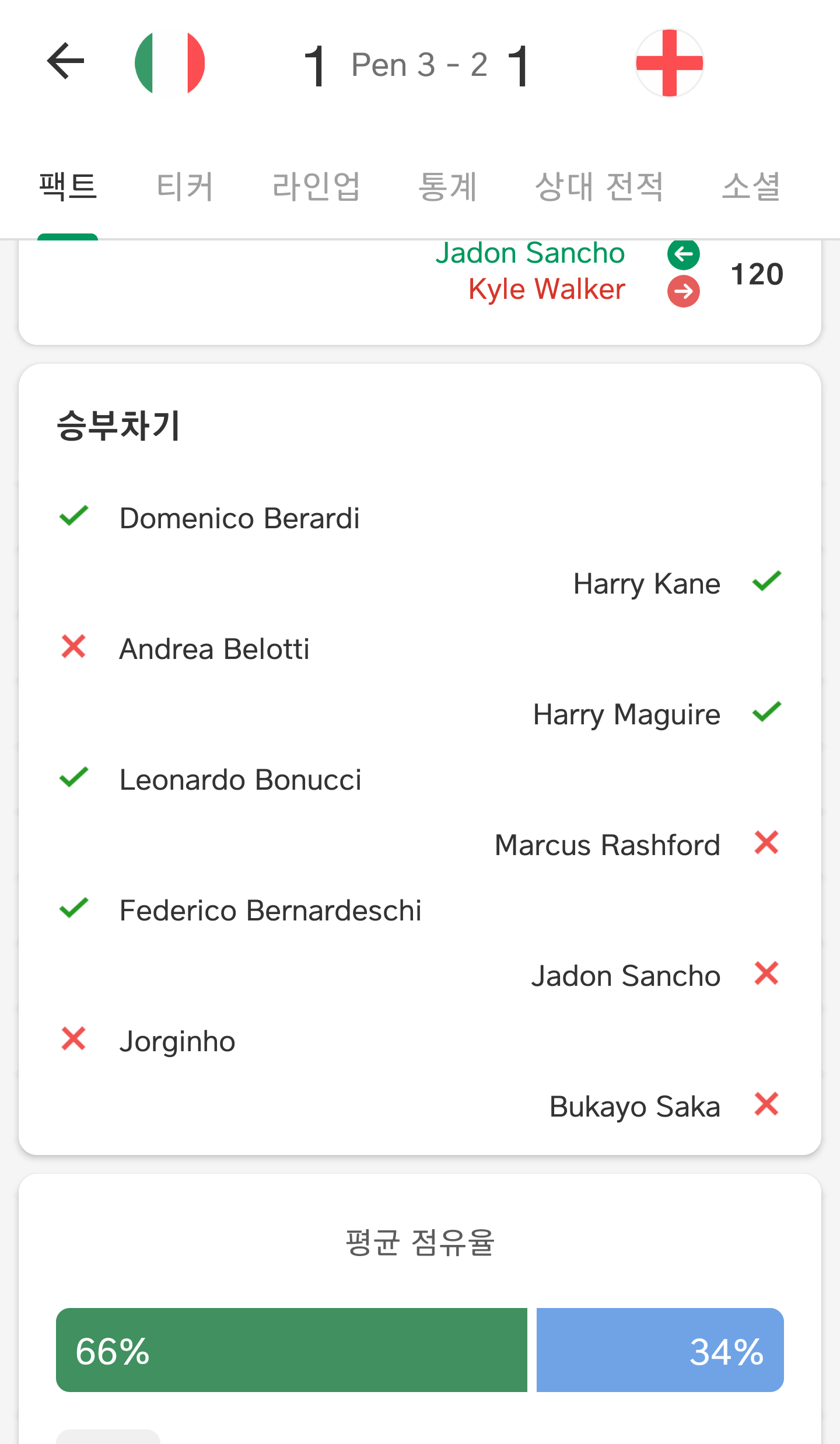840x1444 pixels.
Task: Open Harry Maguire's player profile
Action: click(627, 714)
